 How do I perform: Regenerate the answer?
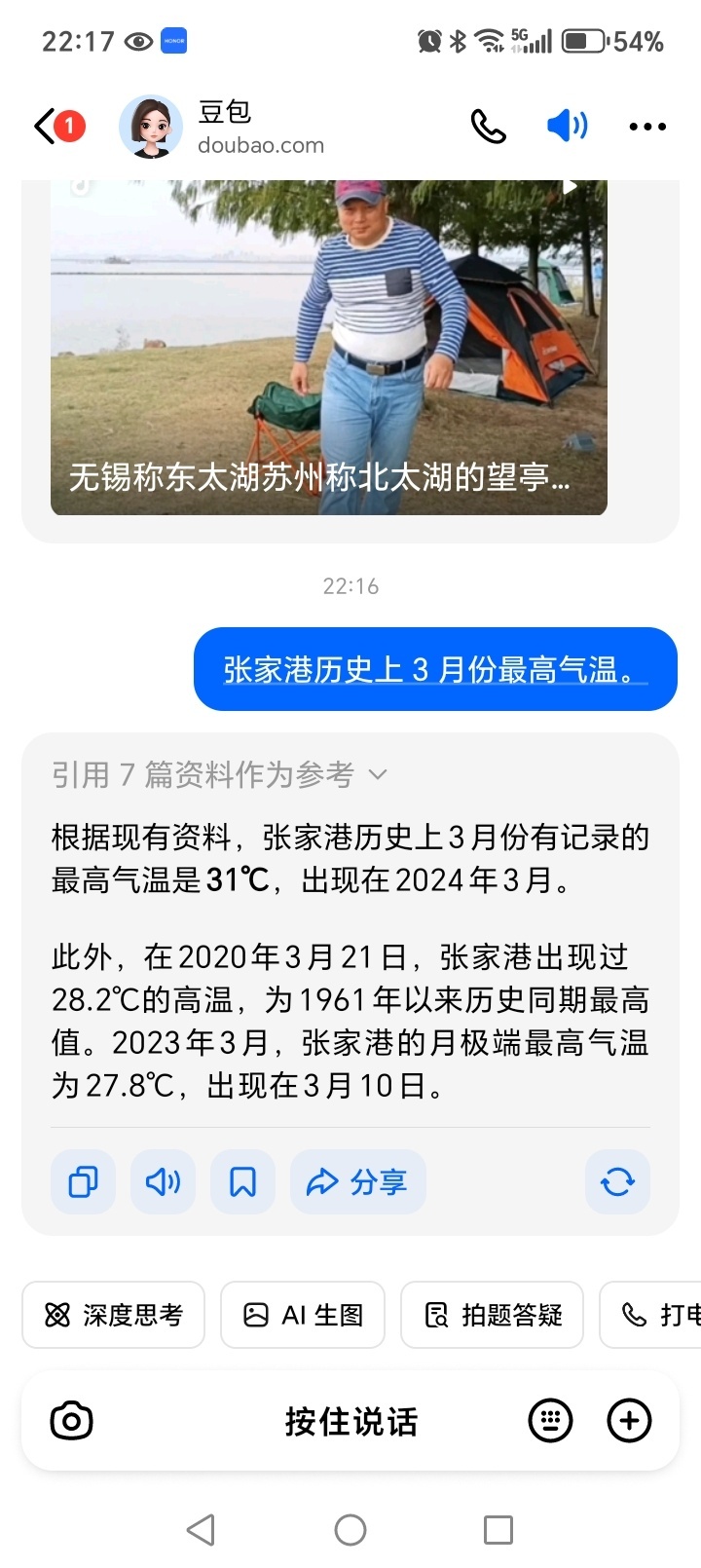tap(617, 1182)
